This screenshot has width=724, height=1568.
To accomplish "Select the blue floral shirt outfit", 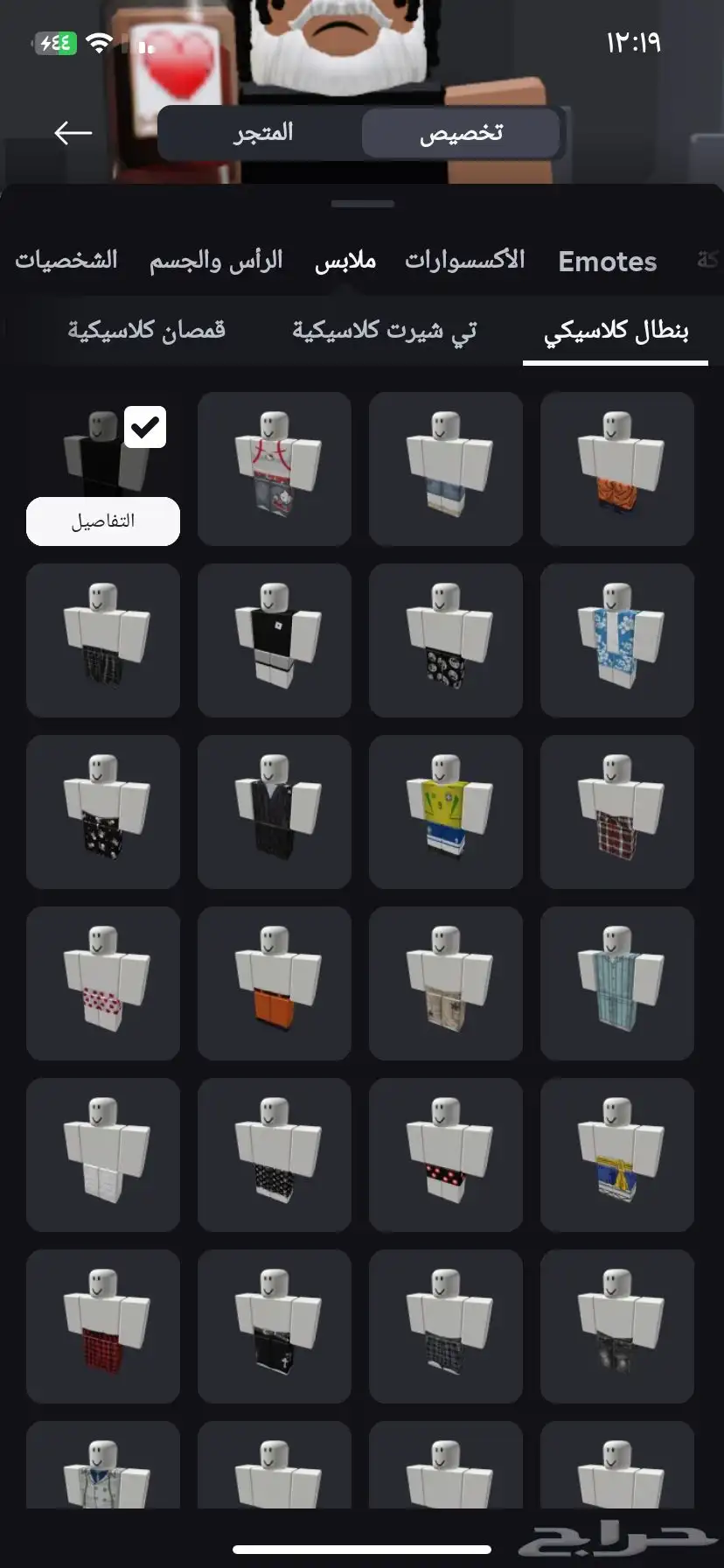I will point(617,640).
